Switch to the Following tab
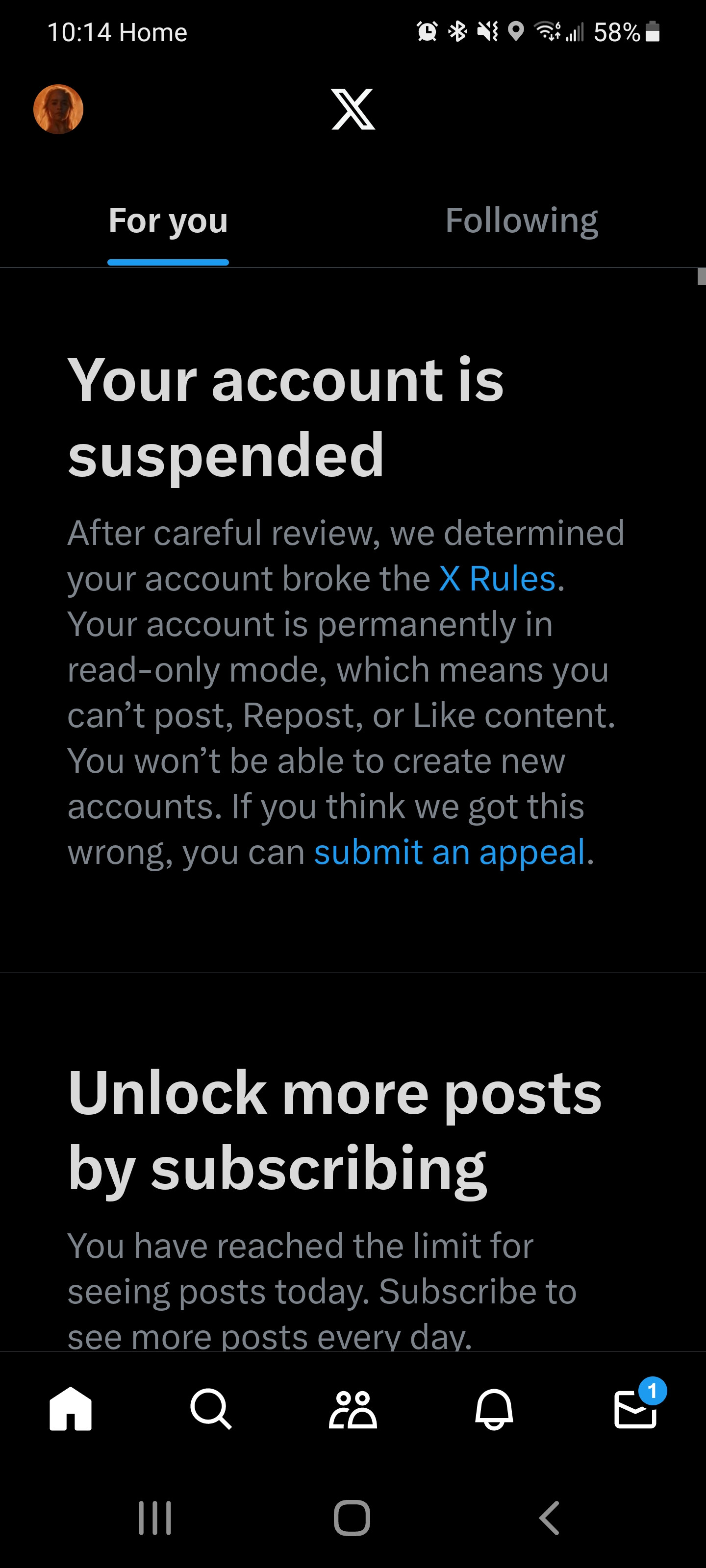Image resolution: width=706 pixels, height=1568 pixels. [x=522, y=220]
